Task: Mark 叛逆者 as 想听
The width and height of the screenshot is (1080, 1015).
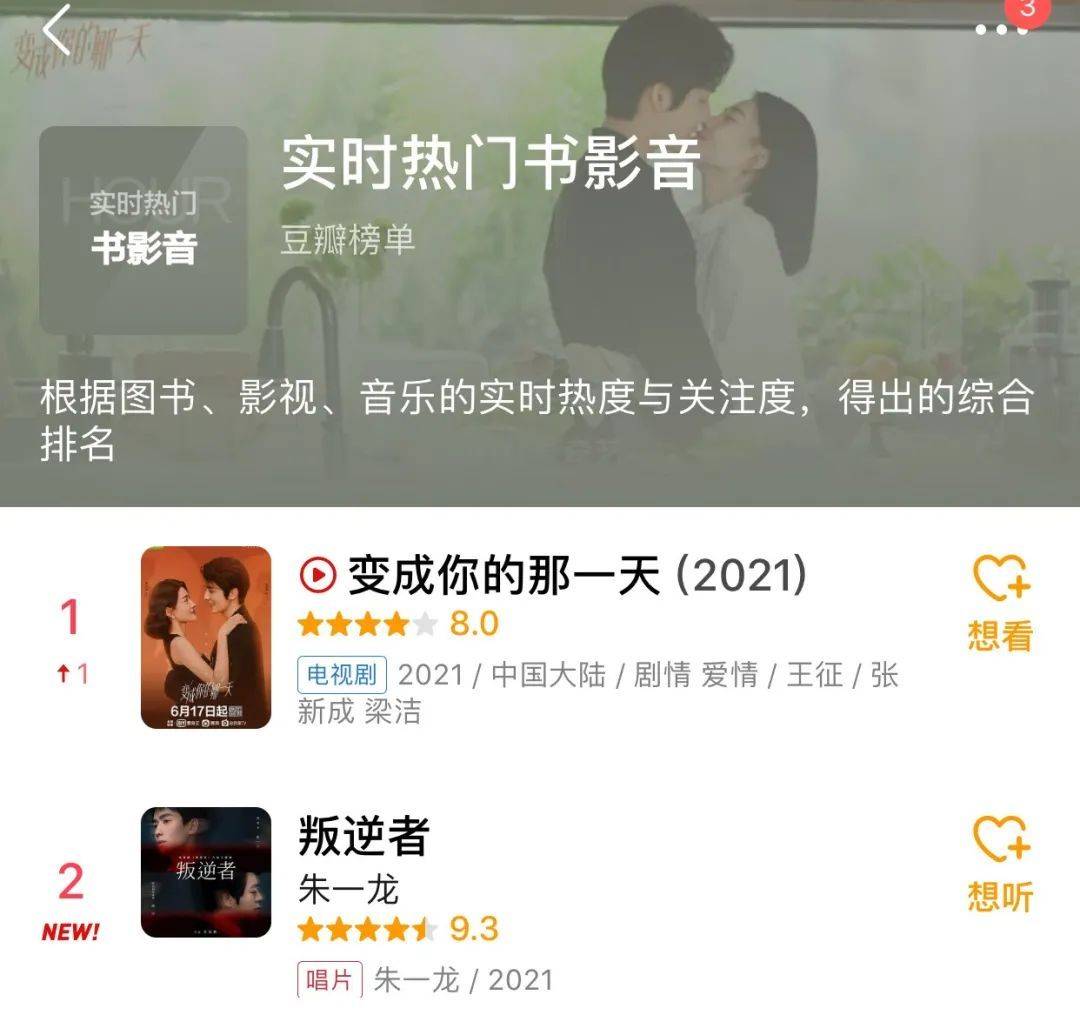Action: (x=1000, y=865)
